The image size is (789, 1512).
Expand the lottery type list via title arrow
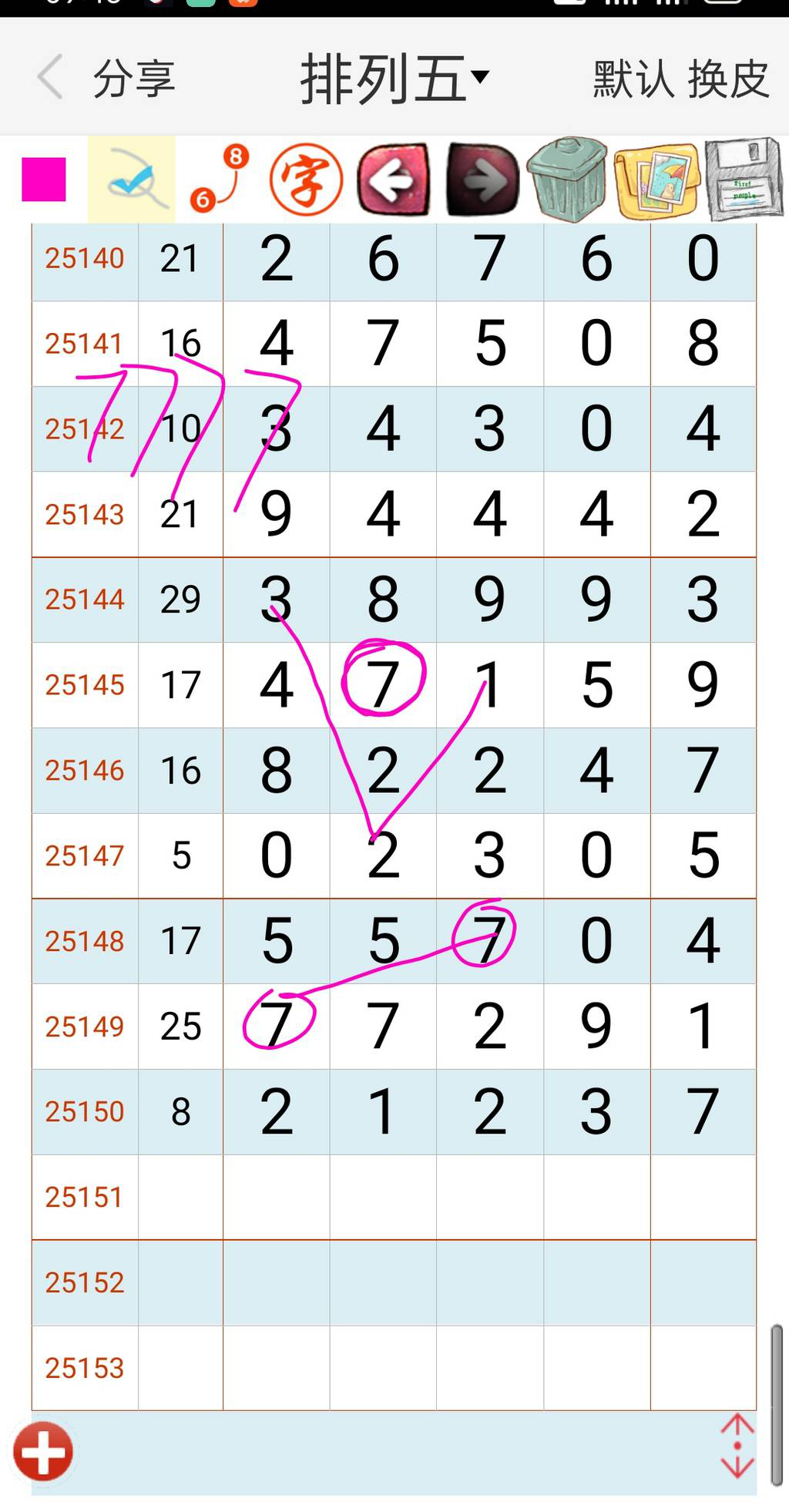(482, 76)
